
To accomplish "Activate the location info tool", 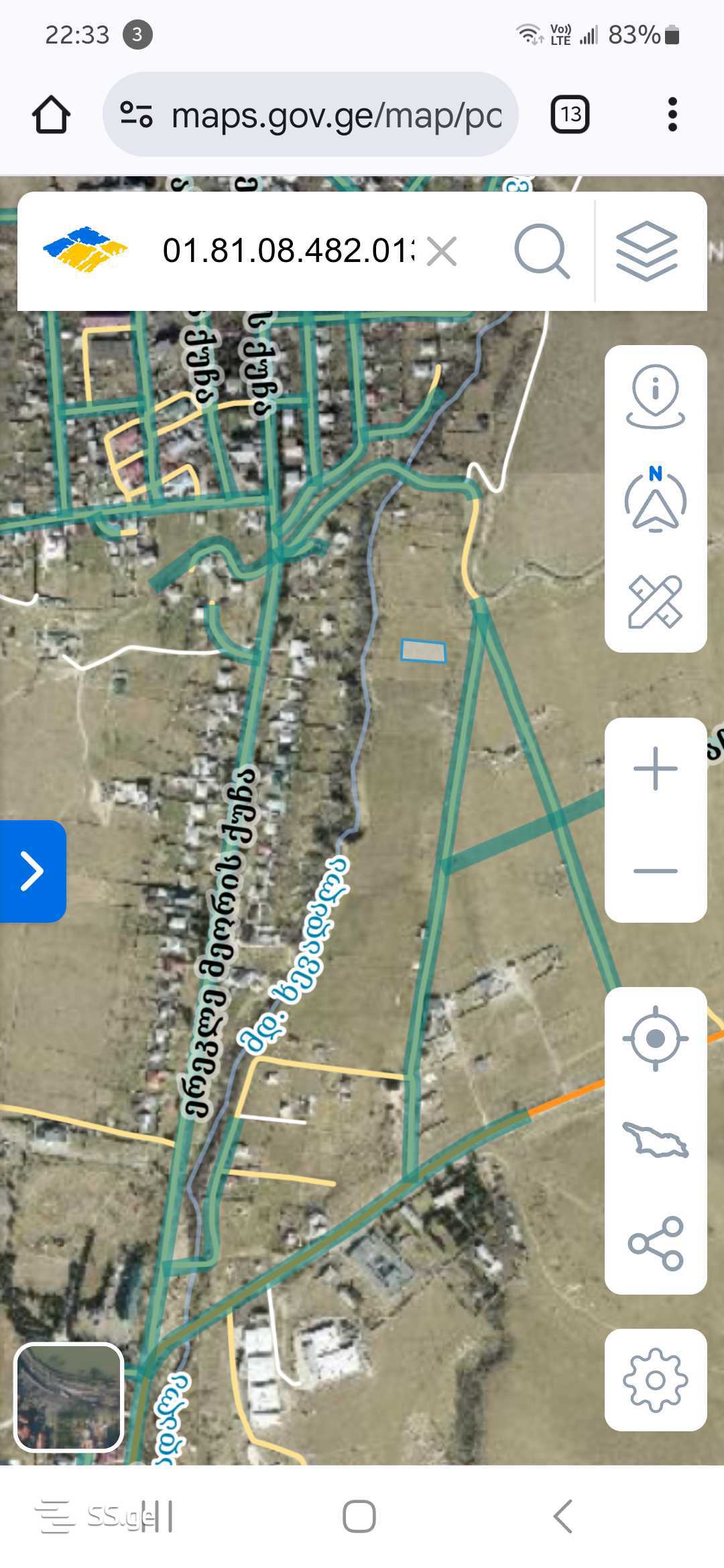I will 656,397.
